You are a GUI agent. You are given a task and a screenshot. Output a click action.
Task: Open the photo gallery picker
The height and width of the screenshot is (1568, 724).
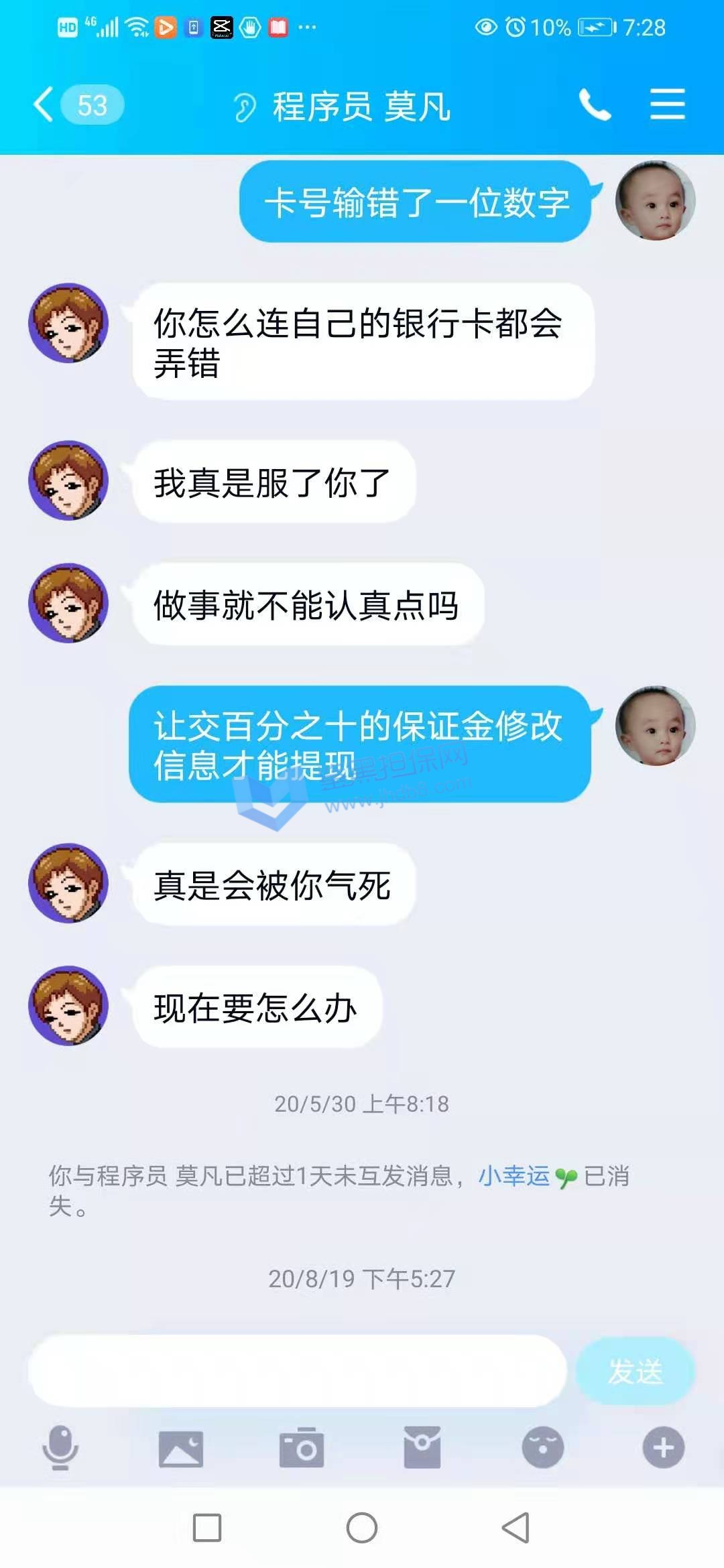pyautogui.click(x=180, y=1449)
